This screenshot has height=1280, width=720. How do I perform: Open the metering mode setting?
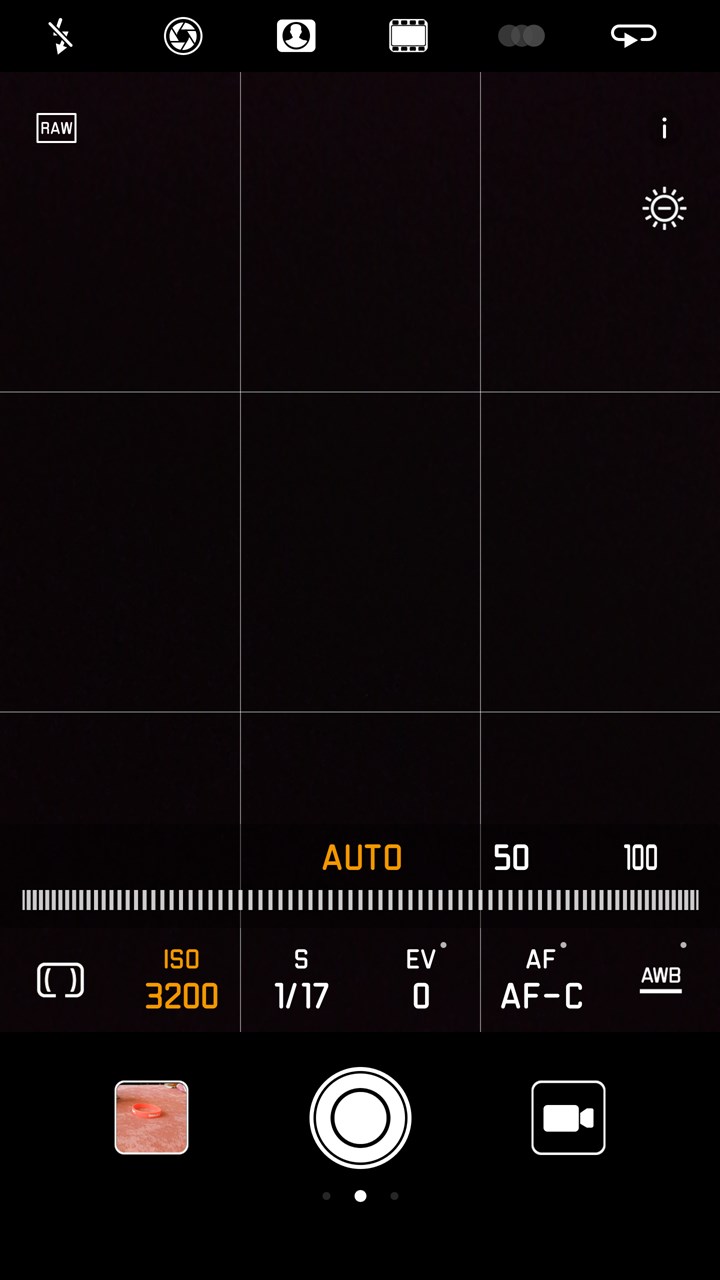[60, 980]
